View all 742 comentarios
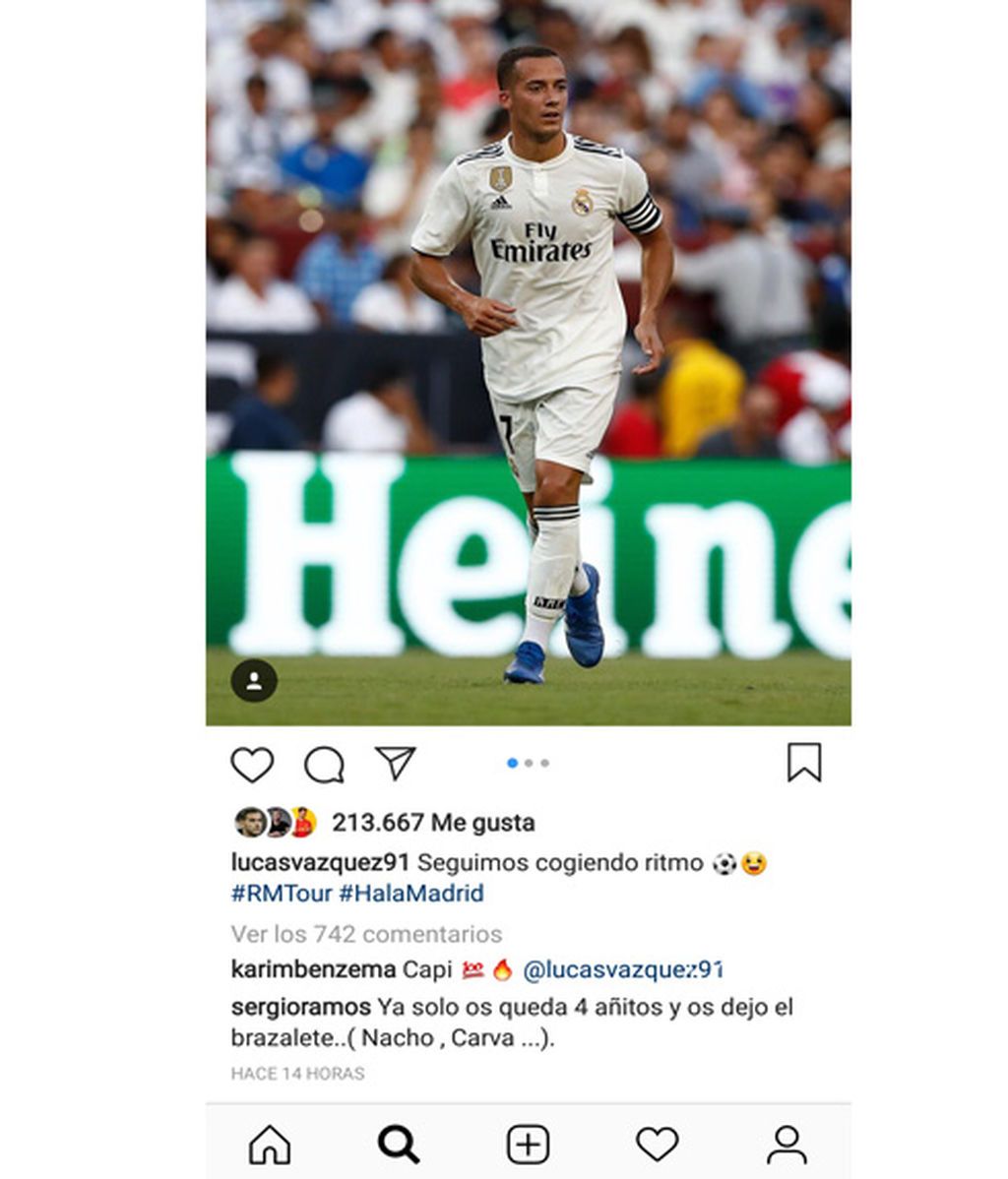This screenshot has height=1179, width=1008. point(366,934)
